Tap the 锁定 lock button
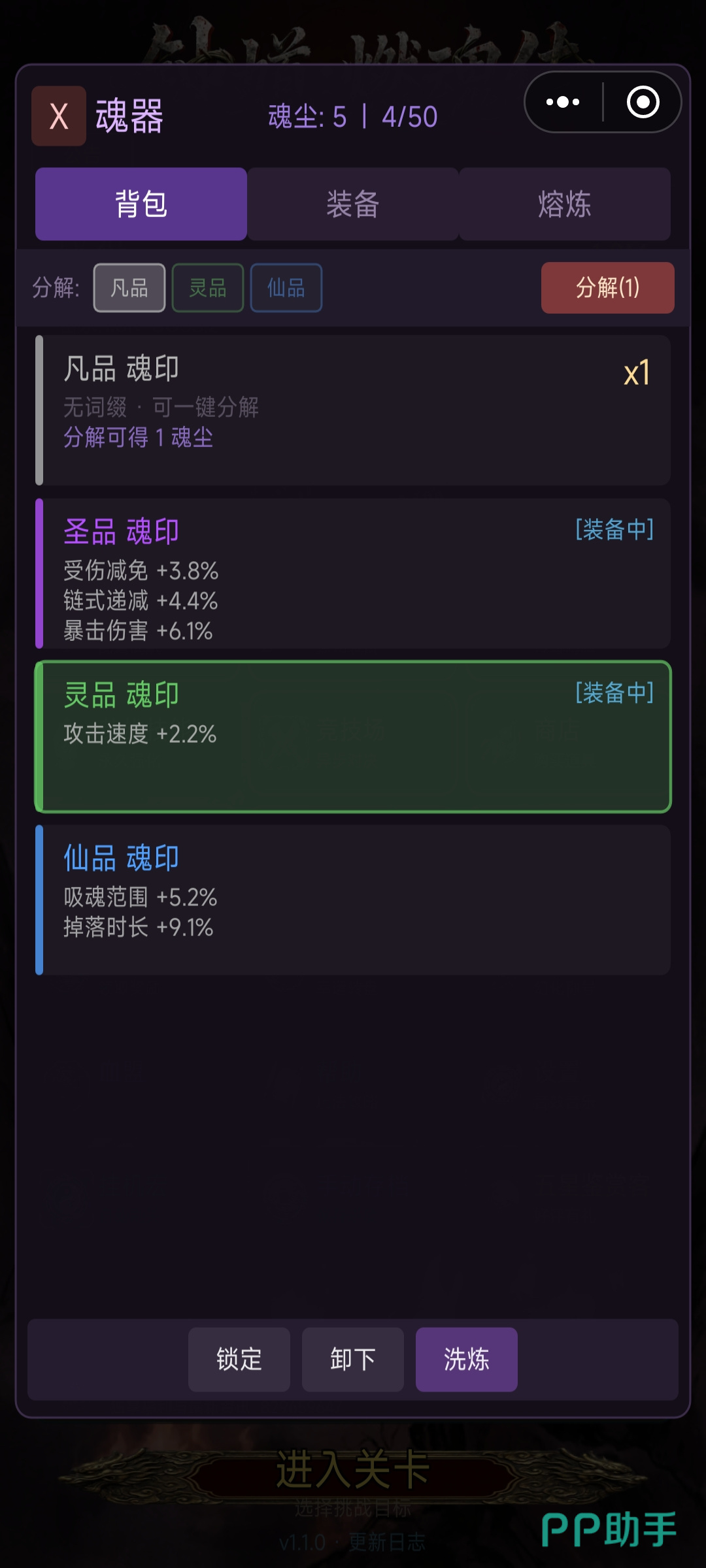Image resolution: width=706 pixels, height=1568 pixels. tap(239, 1360)
